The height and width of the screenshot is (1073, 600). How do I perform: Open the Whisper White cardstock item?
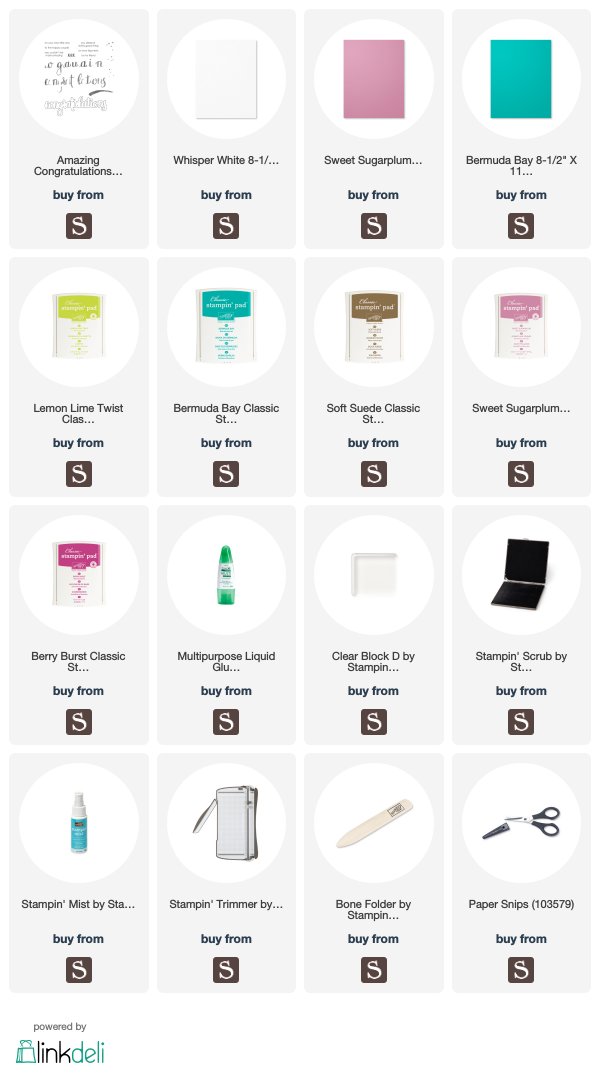pyautogui.click(x=226, y=129)
